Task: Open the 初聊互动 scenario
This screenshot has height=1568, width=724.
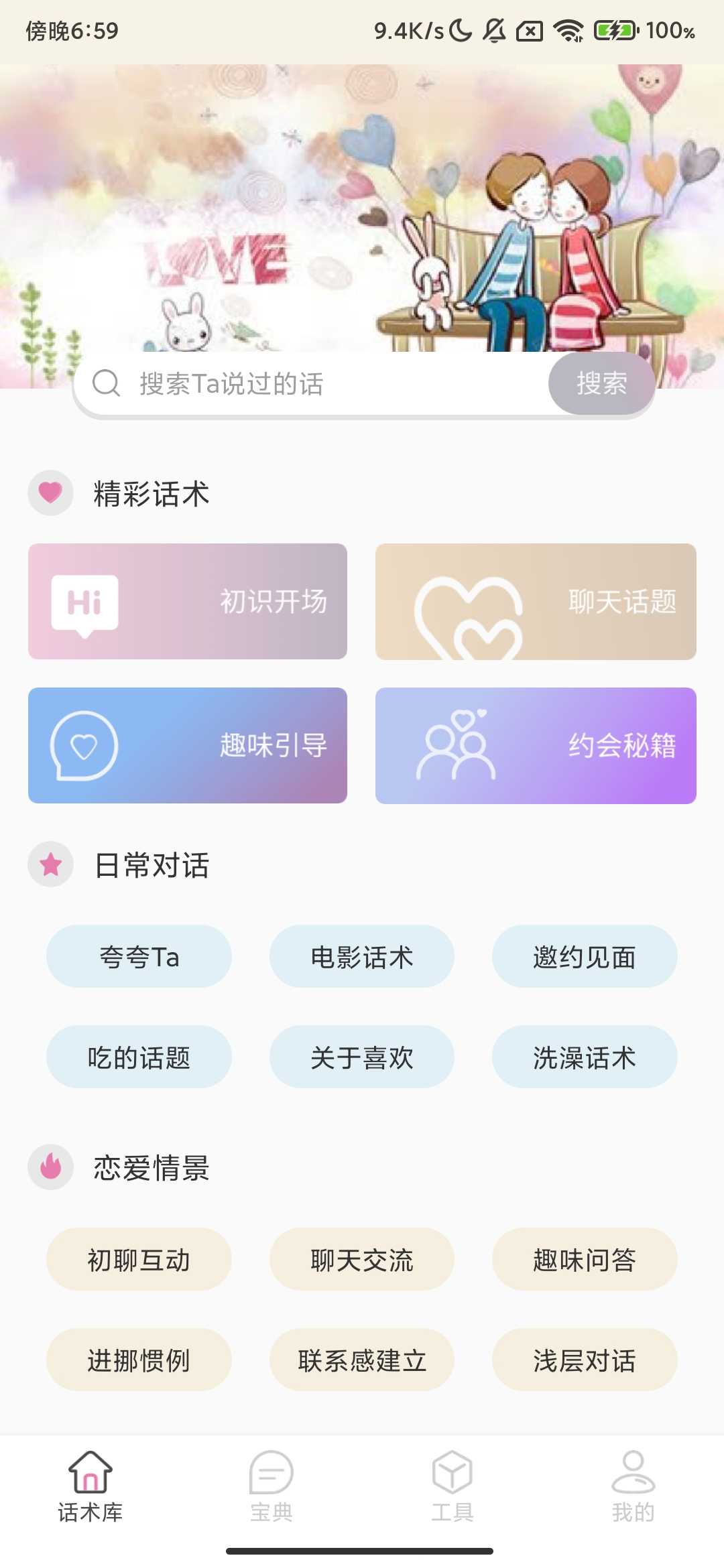Action: 139,1259
